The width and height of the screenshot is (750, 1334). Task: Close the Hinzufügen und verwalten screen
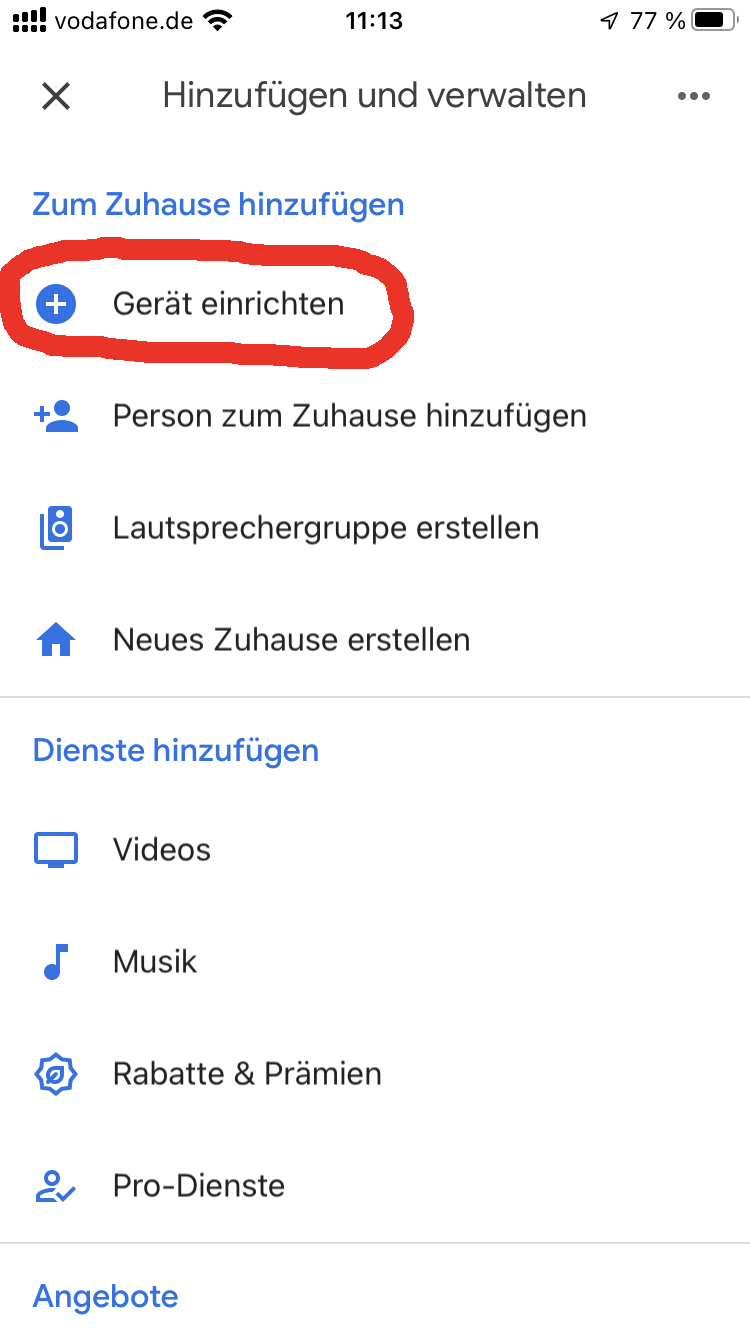click(56, 96)
